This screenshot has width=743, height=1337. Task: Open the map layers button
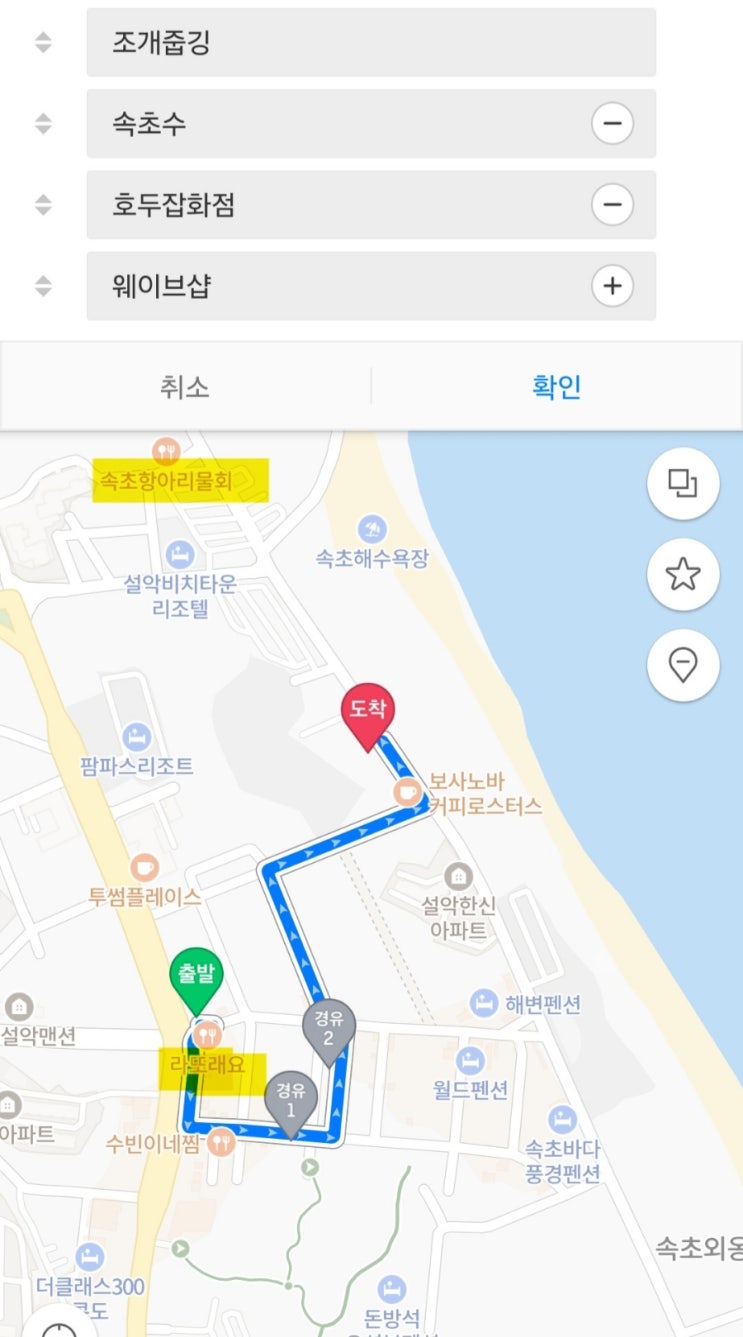click(683, 484)
